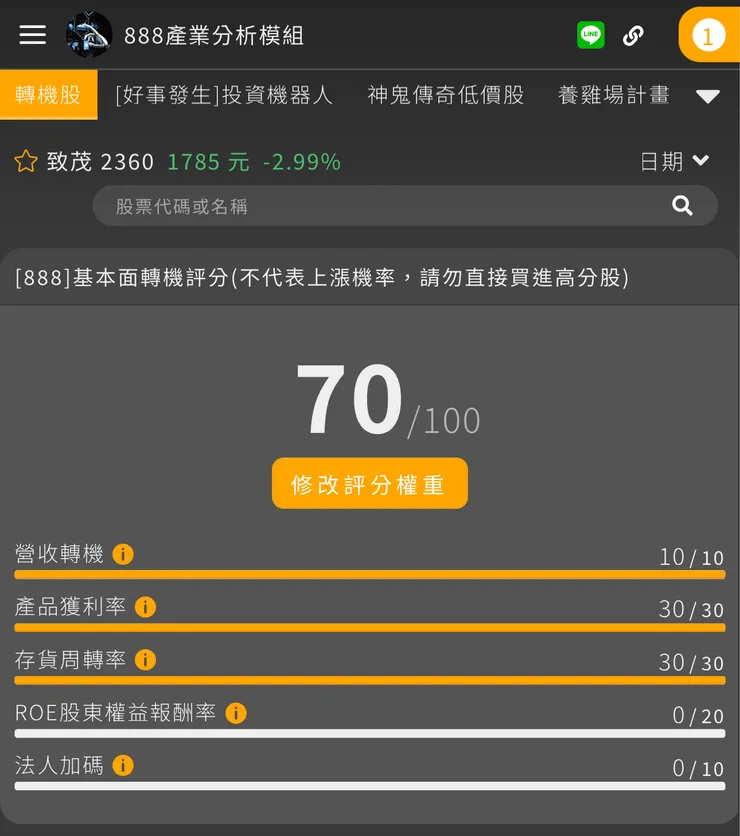
Task: Switch to the 轉機股 tab
Action: click(x=49, y=95)
